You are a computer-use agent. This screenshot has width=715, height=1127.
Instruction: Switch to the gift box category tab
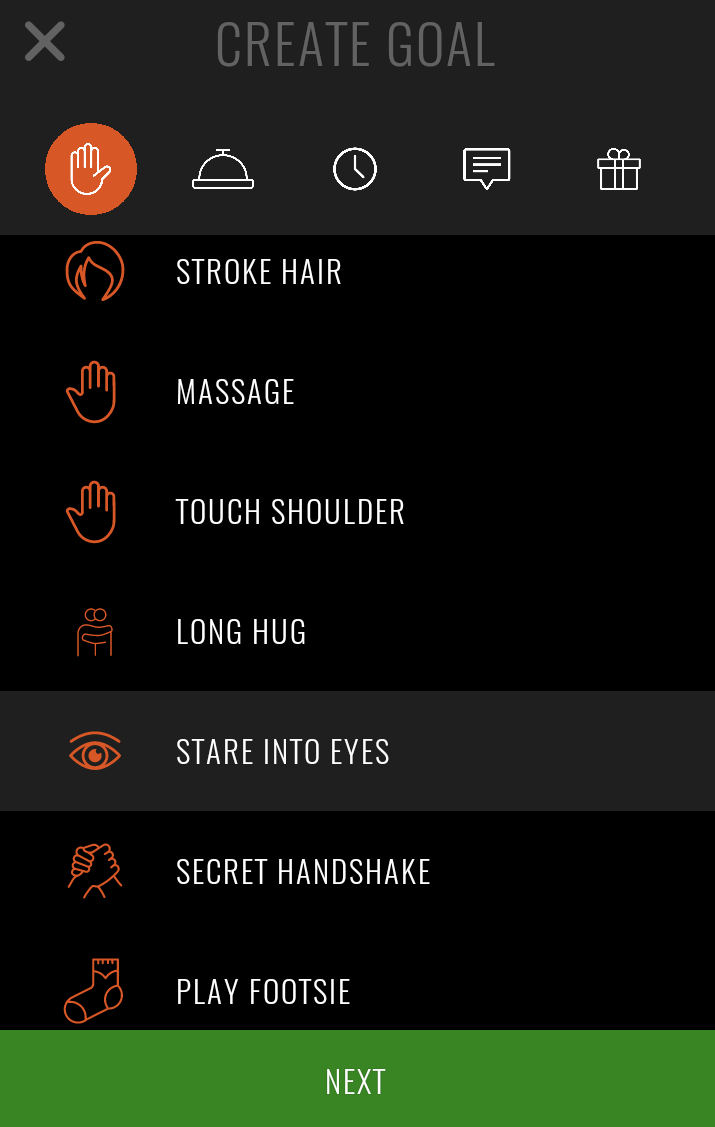coord(619,169)
